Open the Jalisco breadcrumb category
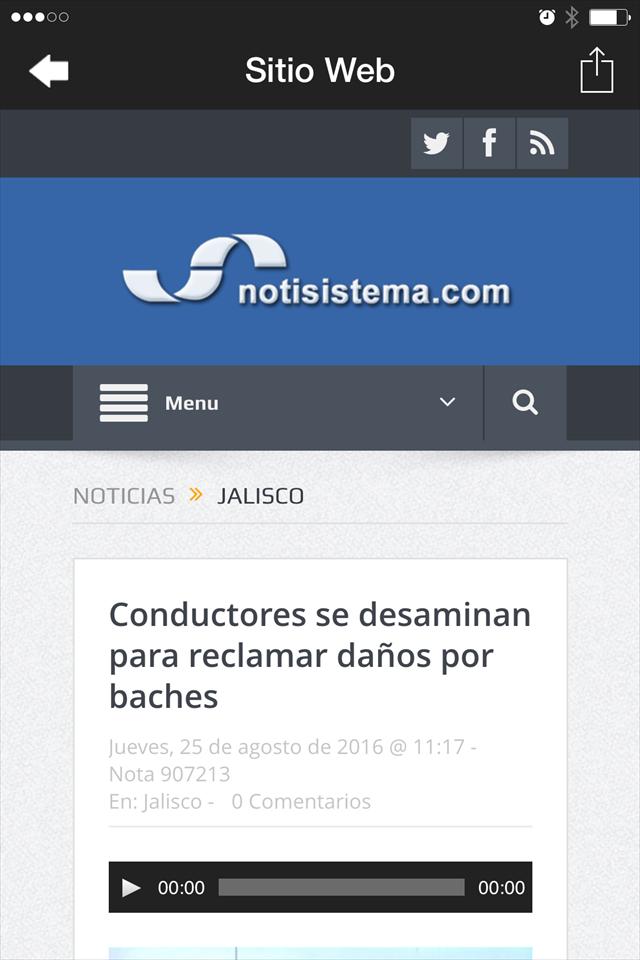The height and width of the screenshot is (960, 640). pyautogui.click(x=260, y=495)
